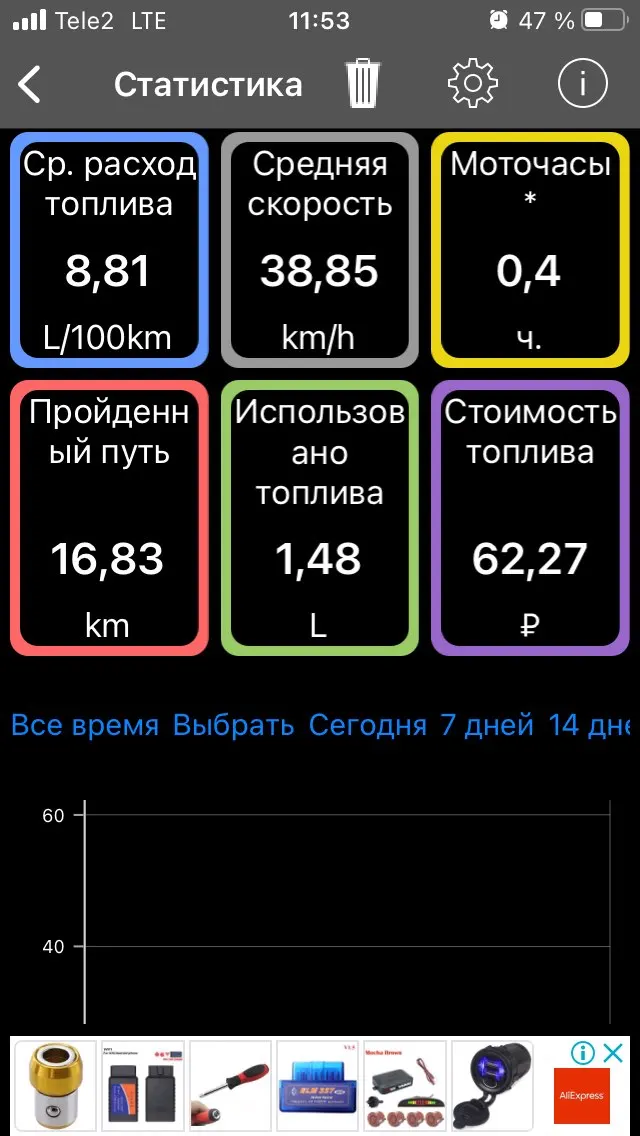The image size is (640, 1136).
Task: Show statistics for 14 дней
Action: 592,725
